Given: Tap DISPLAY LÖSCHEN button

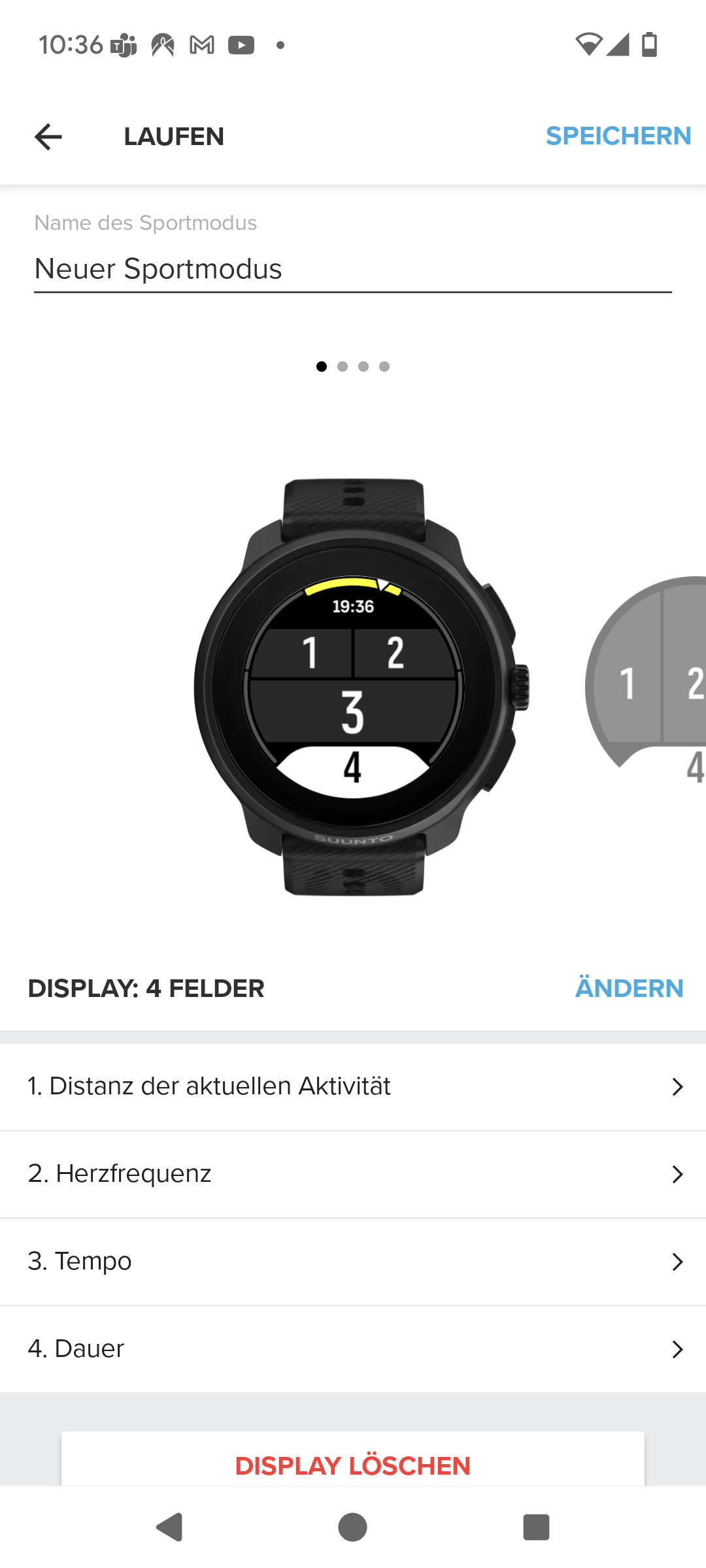Looking at the screenshot, I should 353,1465.
